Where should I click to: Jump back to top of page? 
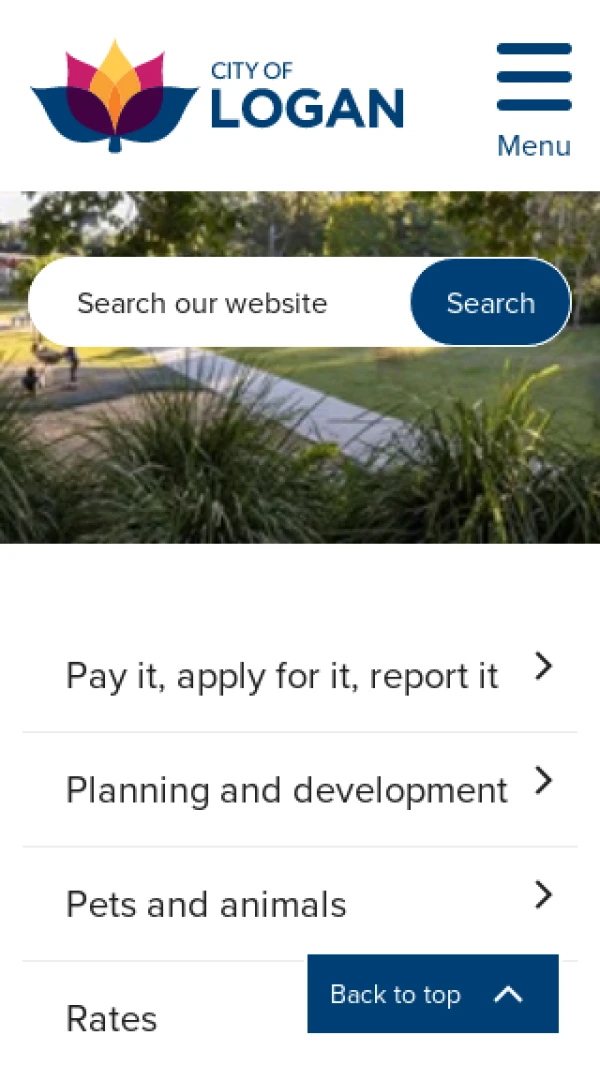432,993
